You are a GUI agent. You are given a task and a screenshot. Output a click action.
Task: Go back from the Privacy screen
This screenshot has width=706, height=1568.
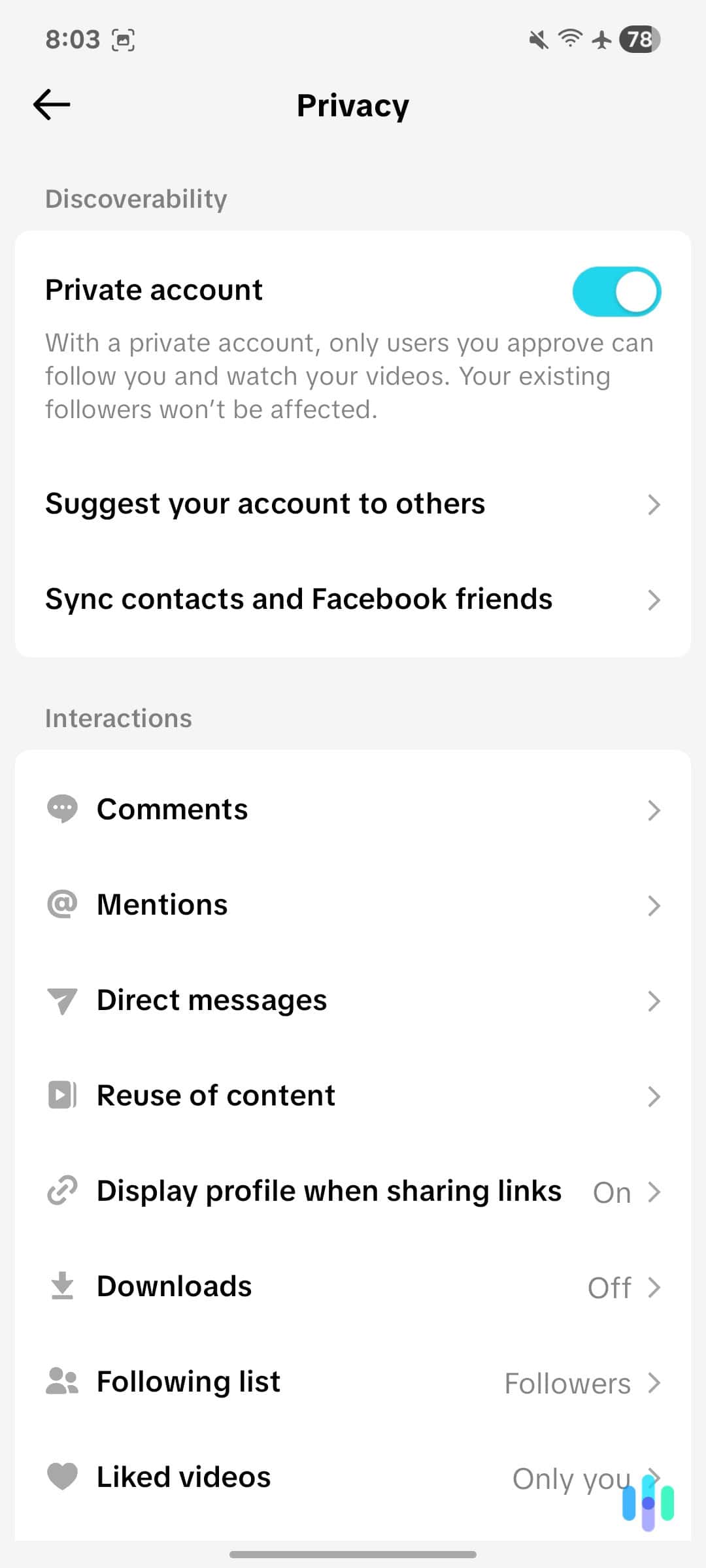tap(51, 105)
